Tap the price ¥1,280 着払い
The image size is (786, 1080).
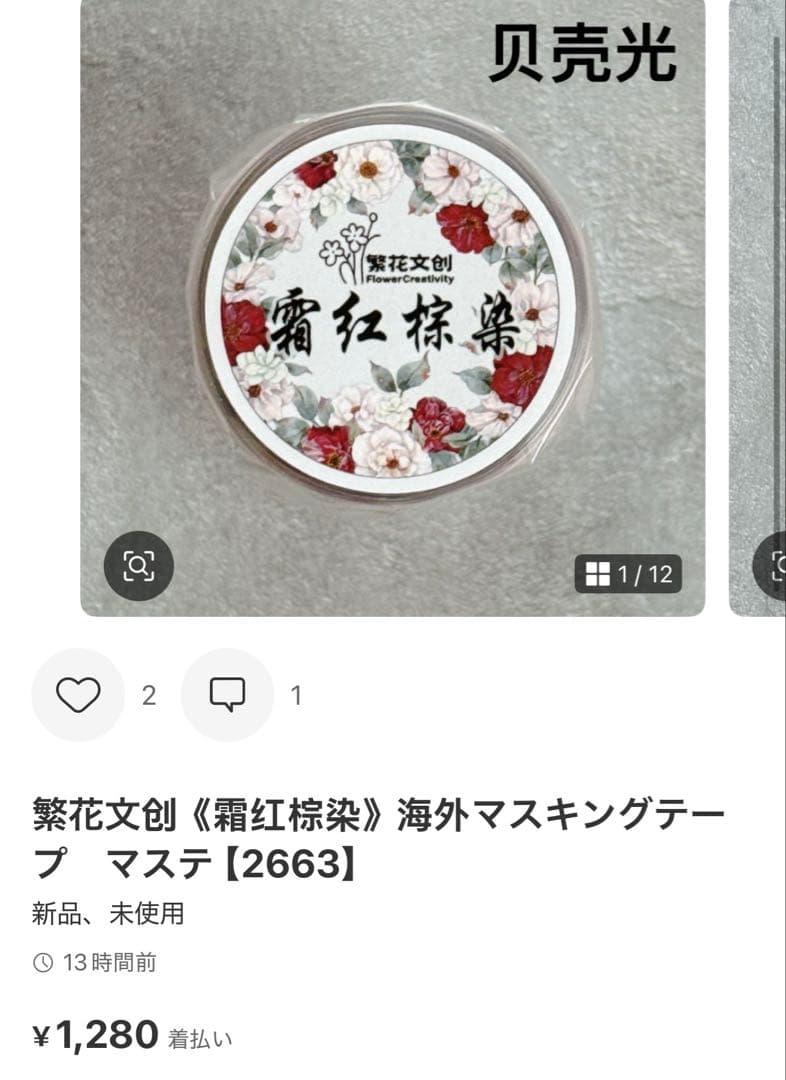(x=110, y=1038)
